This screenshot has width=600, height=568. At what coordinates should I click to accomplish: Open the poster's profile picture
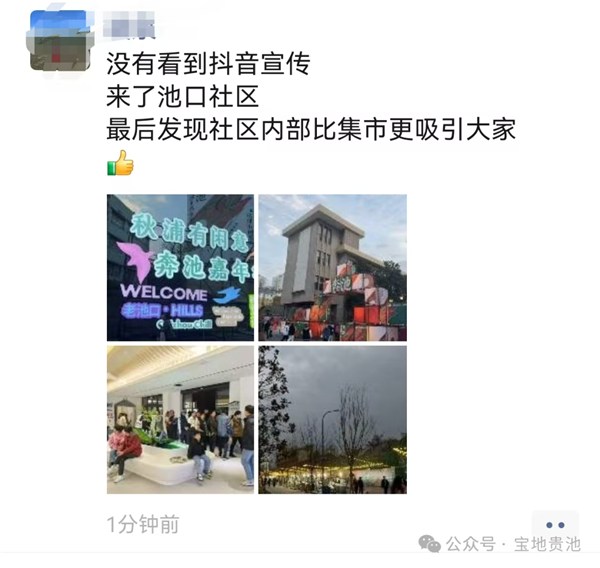pyautogui.click(x=59, y=40)
